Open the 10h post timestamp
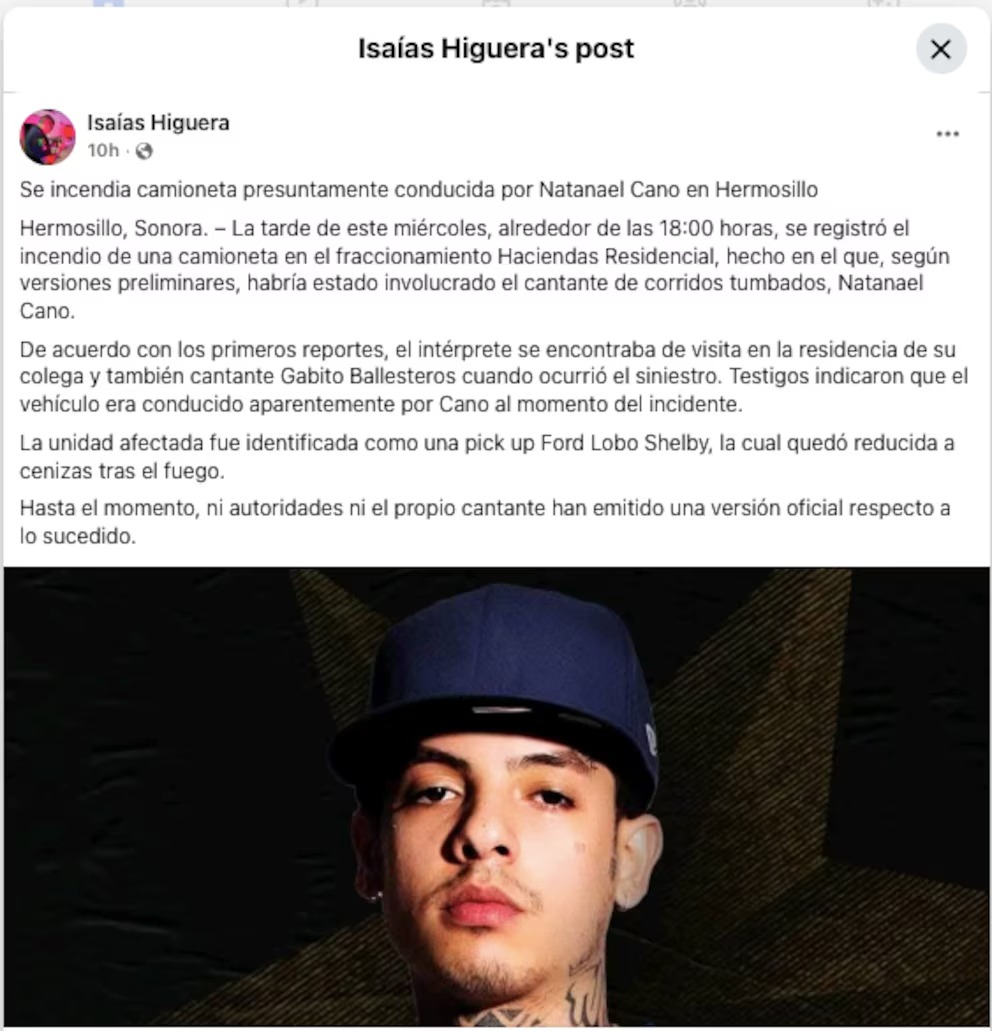Screen dimensions: 992x1031 click(x=103, y=151)
